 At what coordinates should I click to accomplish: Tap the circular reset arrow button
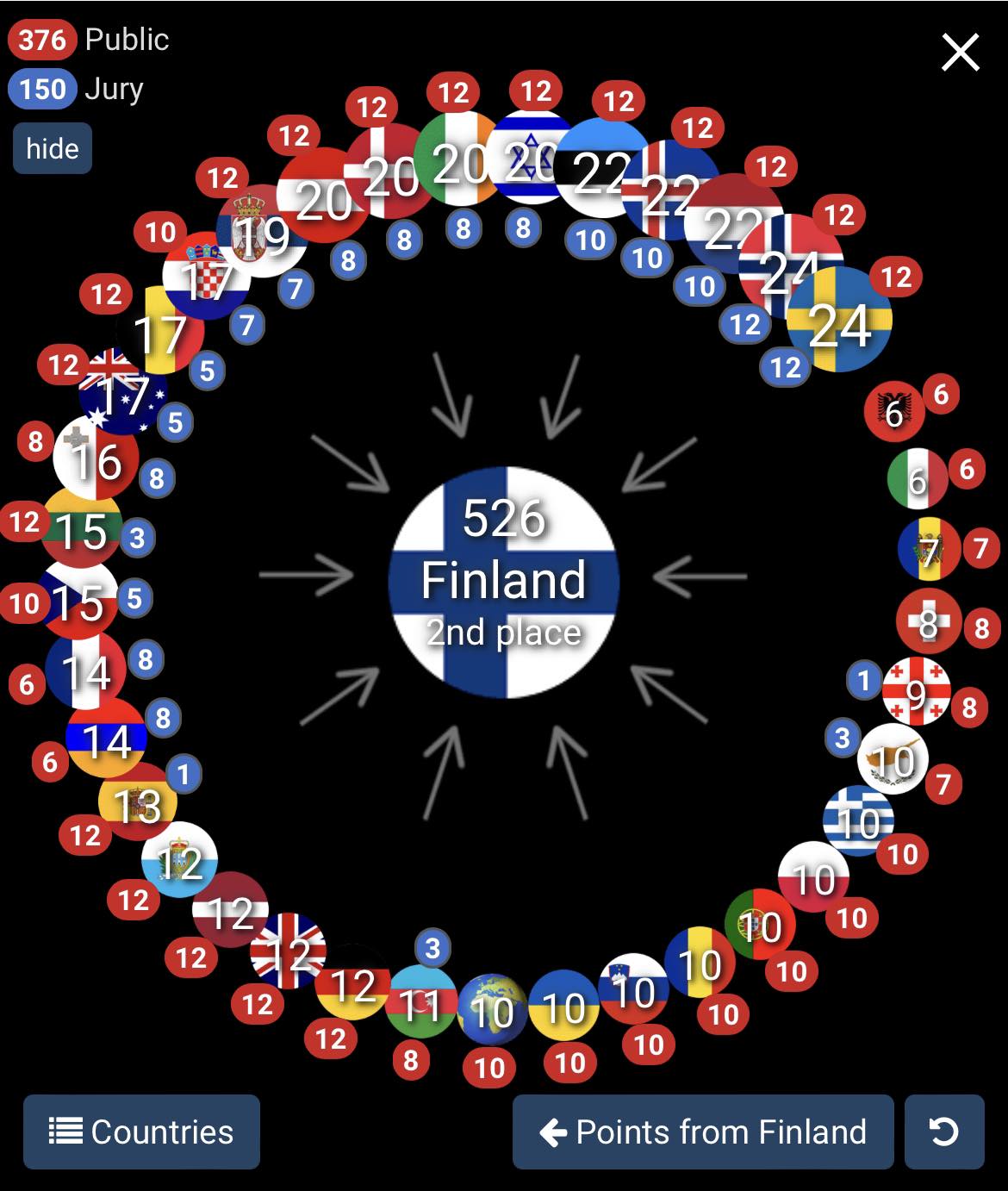tap(944, 1132)
